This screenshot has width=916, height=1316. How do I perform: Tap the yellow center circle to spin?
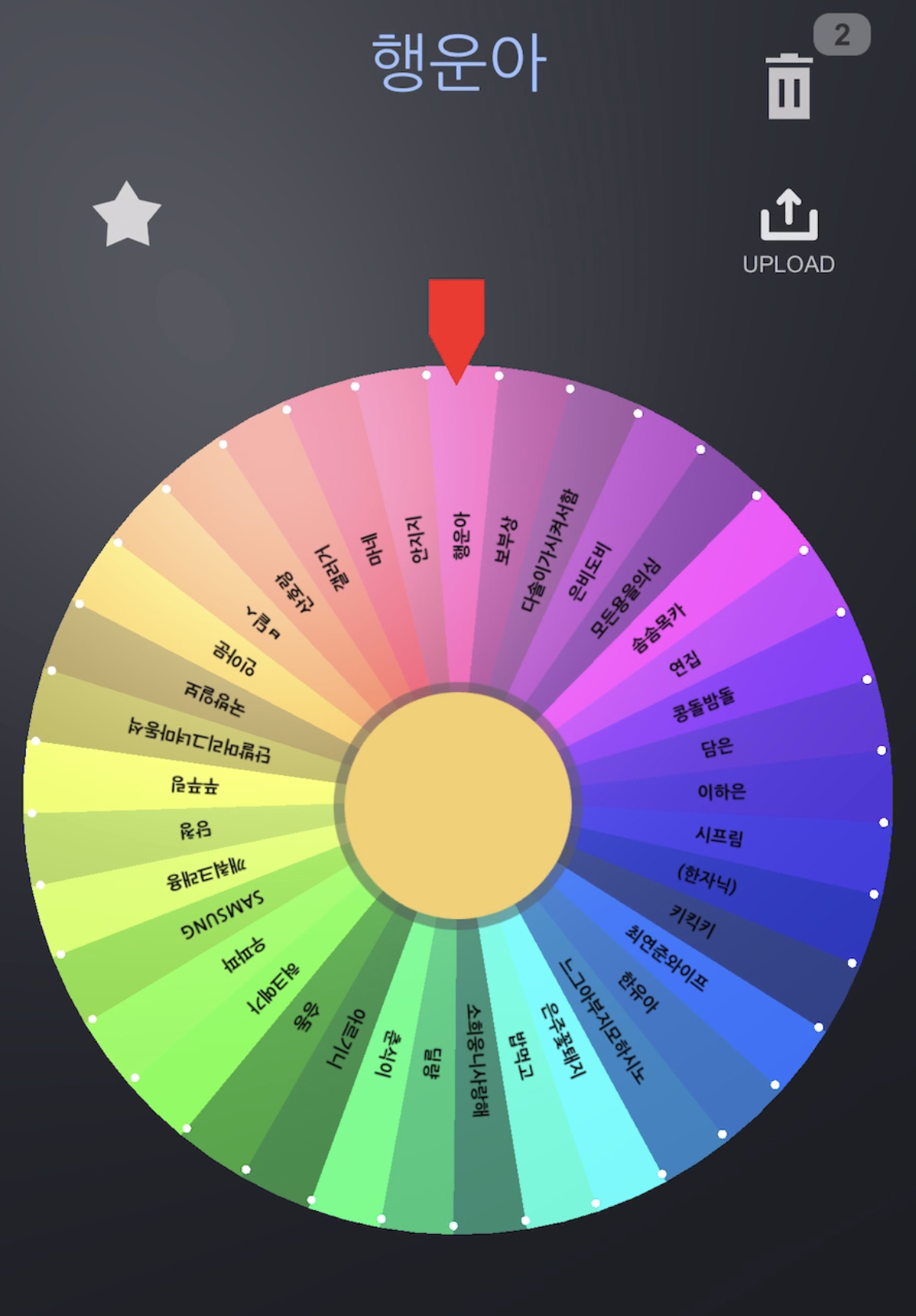point(458,806)
